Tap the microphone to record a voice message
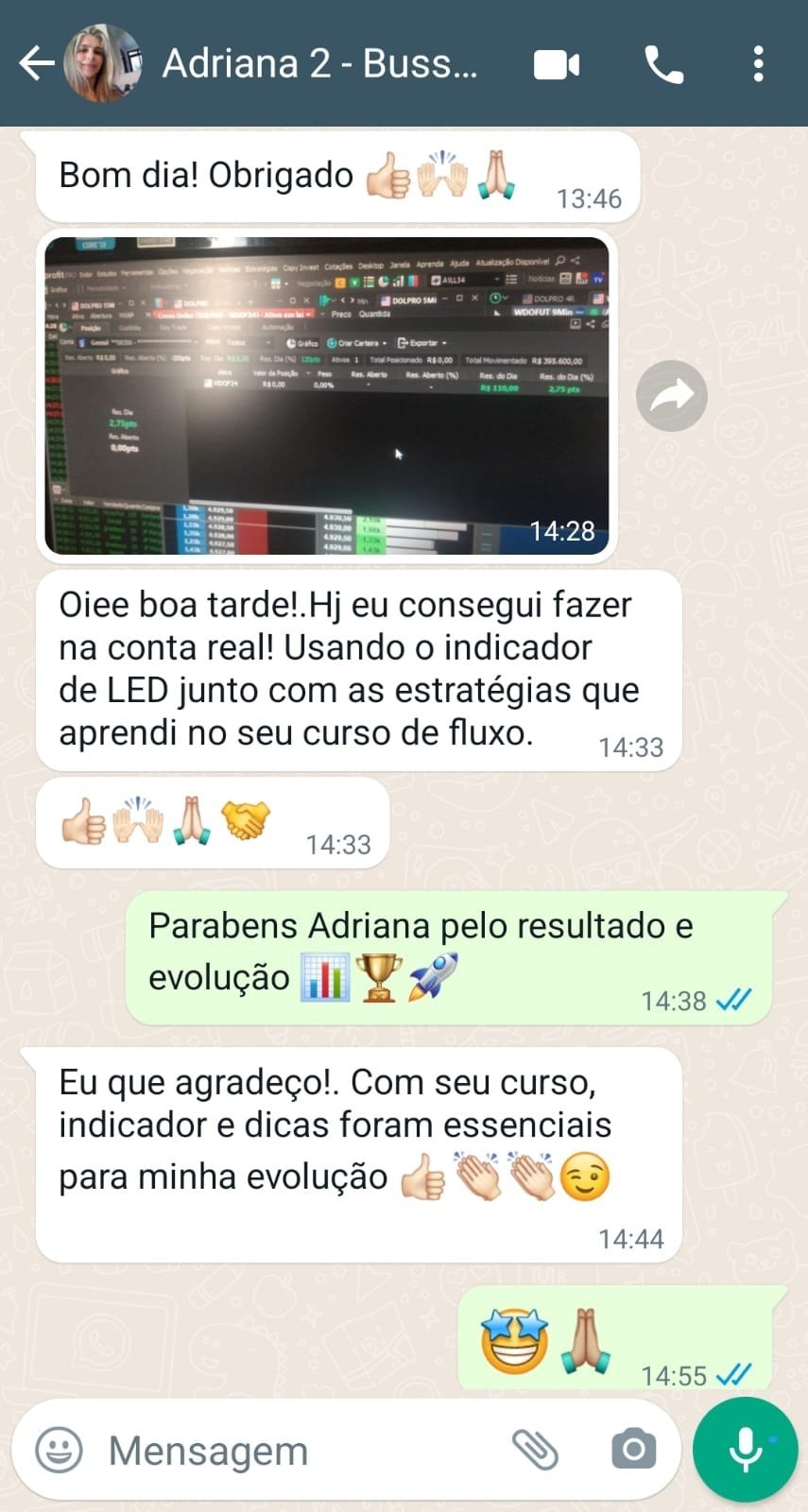This screenshot has height=1512, width=808. point(745,1450)
